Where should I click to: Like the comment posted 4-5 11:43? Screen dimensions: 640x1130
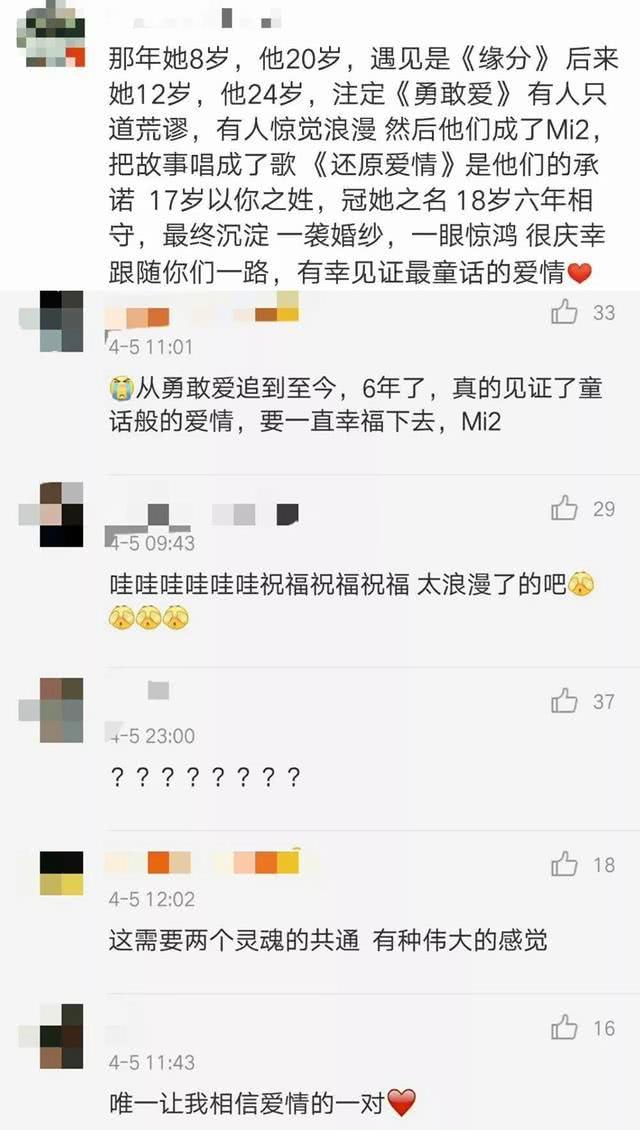pos(564,1027)
